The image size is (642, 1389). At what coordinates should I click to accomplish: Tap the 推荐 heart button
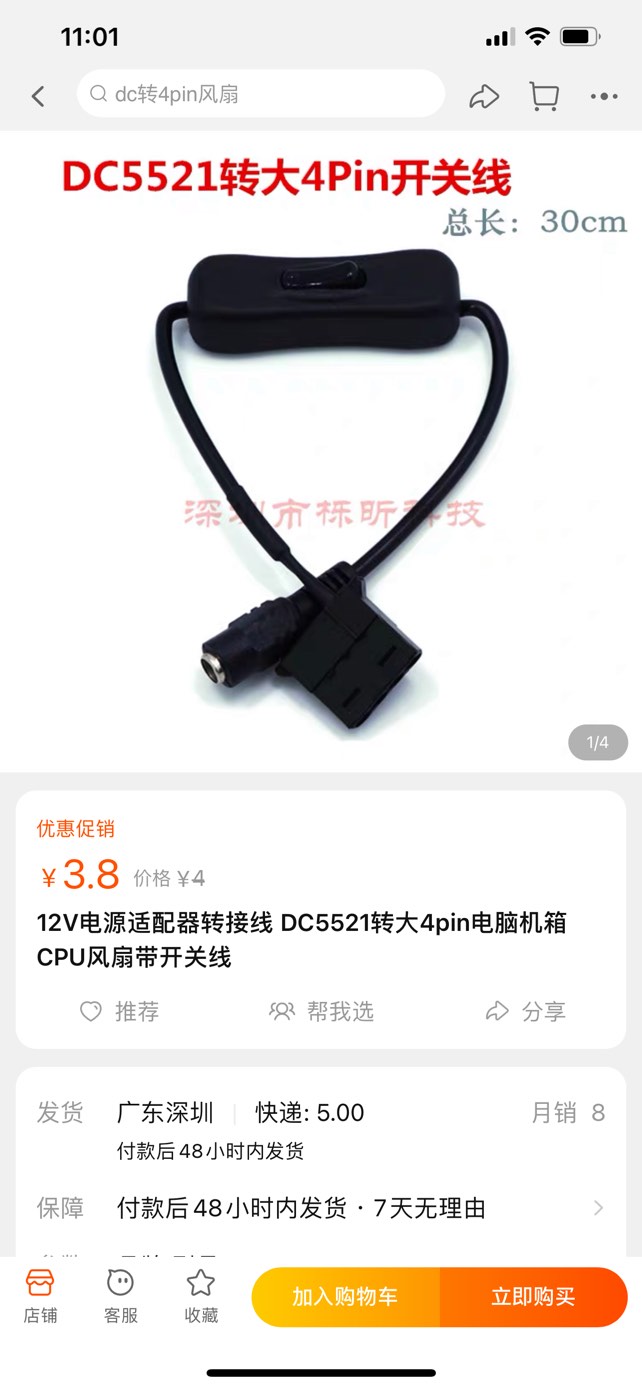120,1011
